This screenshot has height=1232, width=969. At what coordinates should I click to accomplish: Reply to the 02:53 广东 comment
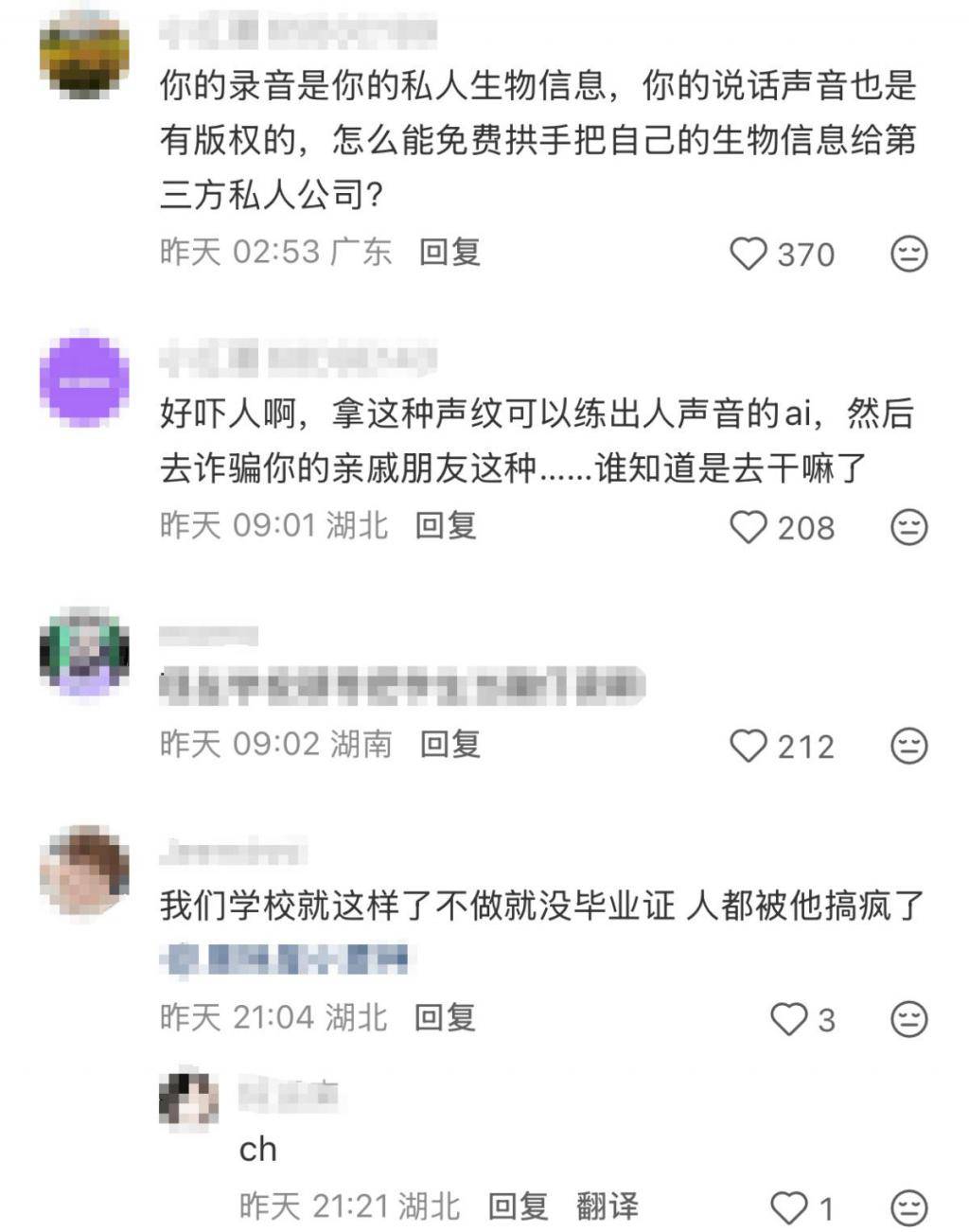(449, 252)
